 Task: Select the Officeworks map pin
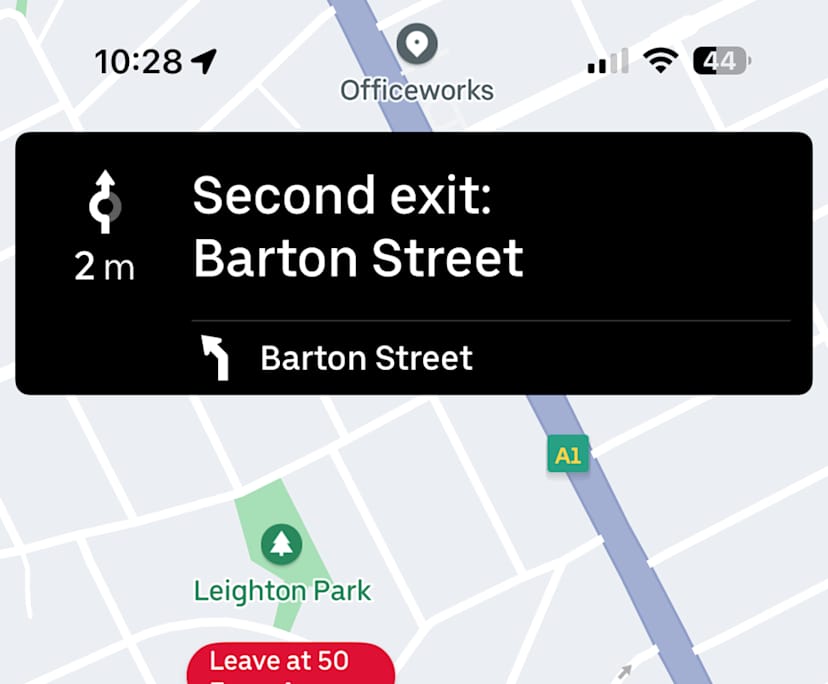[417, 45]
